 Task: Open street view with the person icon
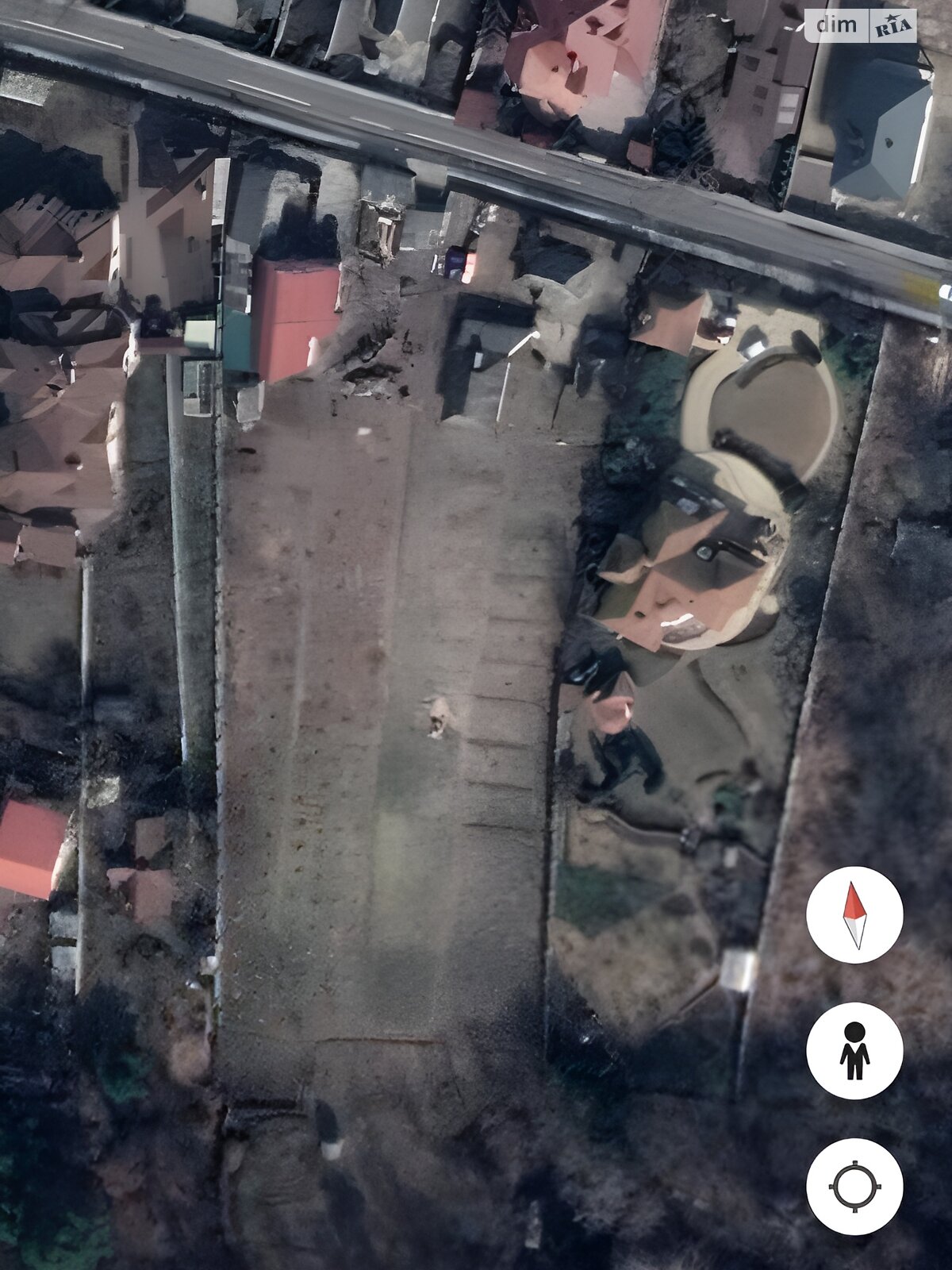click(854, 1051)
